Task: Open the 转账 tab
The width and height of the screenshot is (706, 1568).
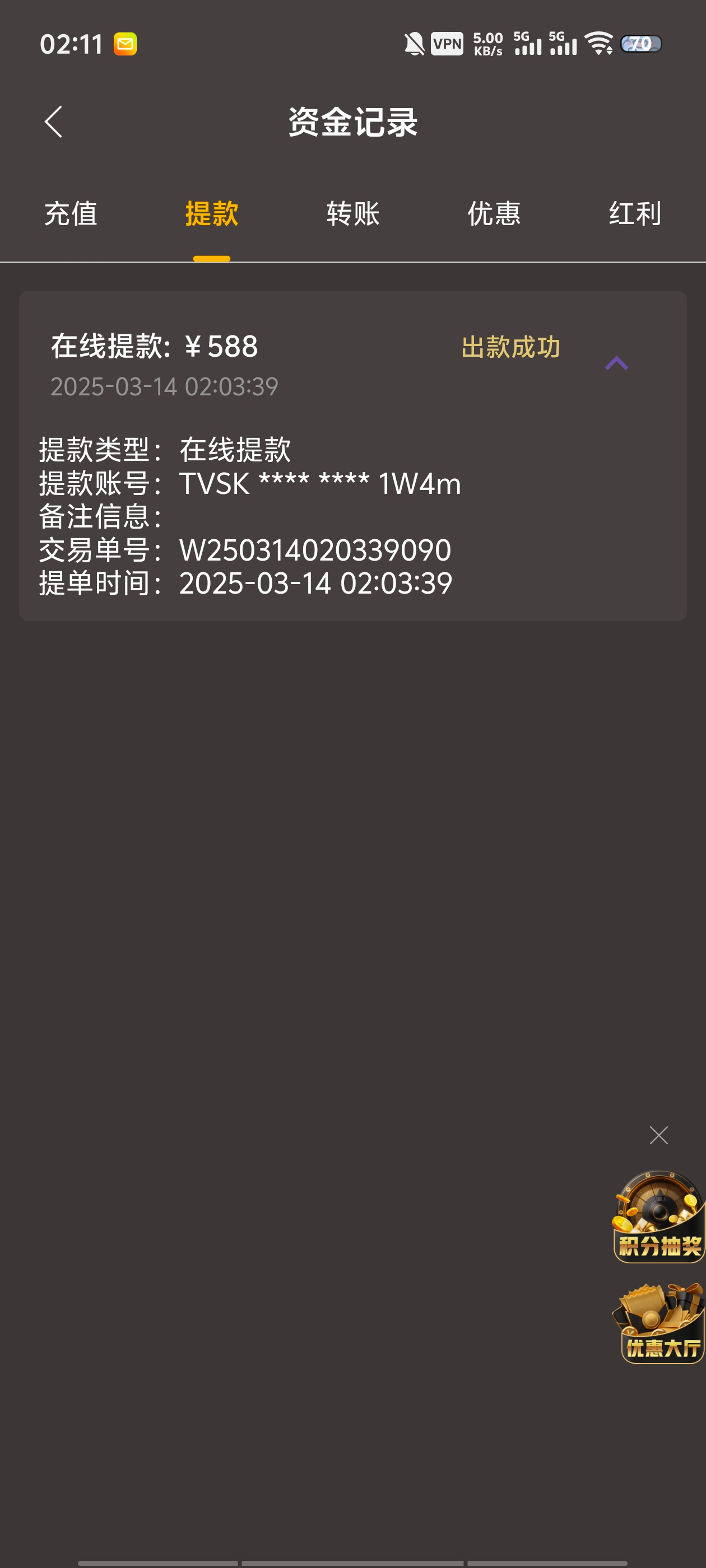Action: 352,214
